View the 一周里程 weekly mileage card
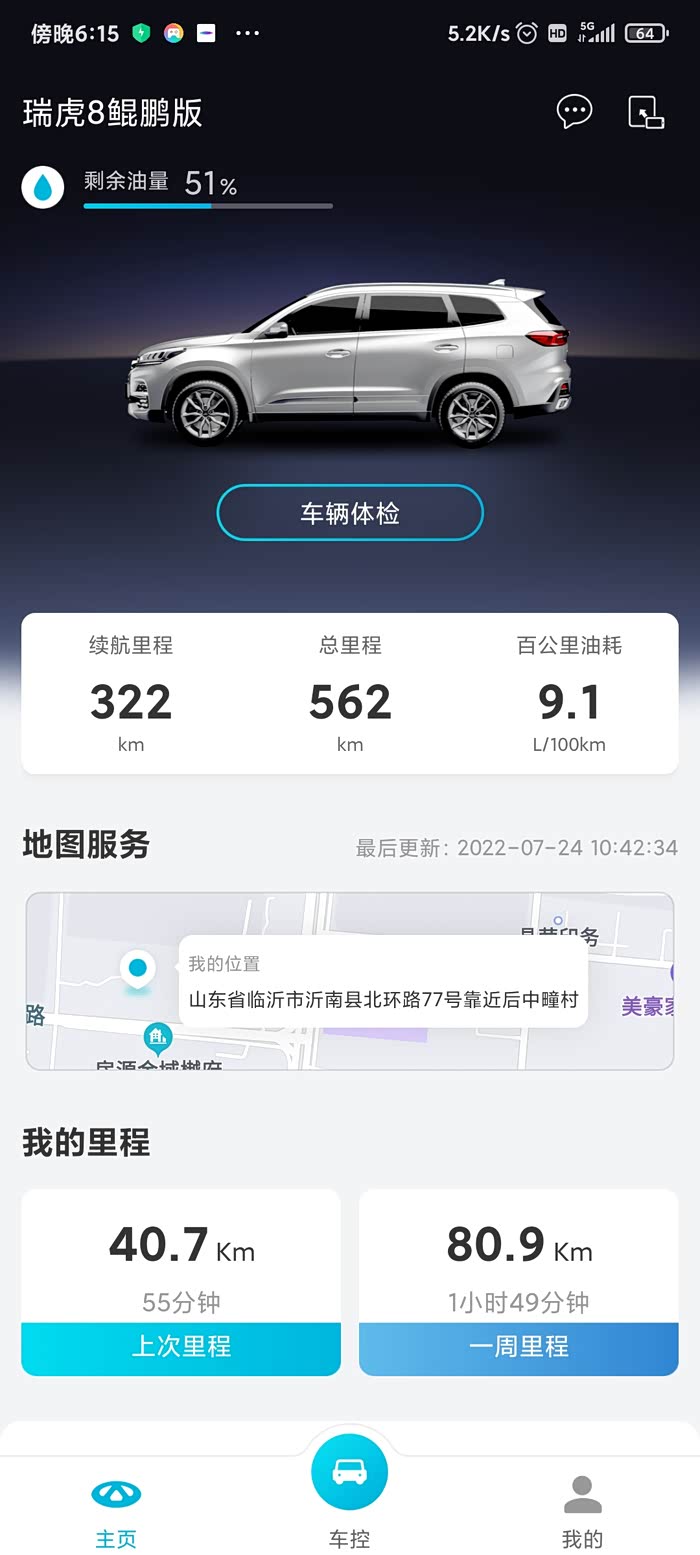 coord(518,1282)
